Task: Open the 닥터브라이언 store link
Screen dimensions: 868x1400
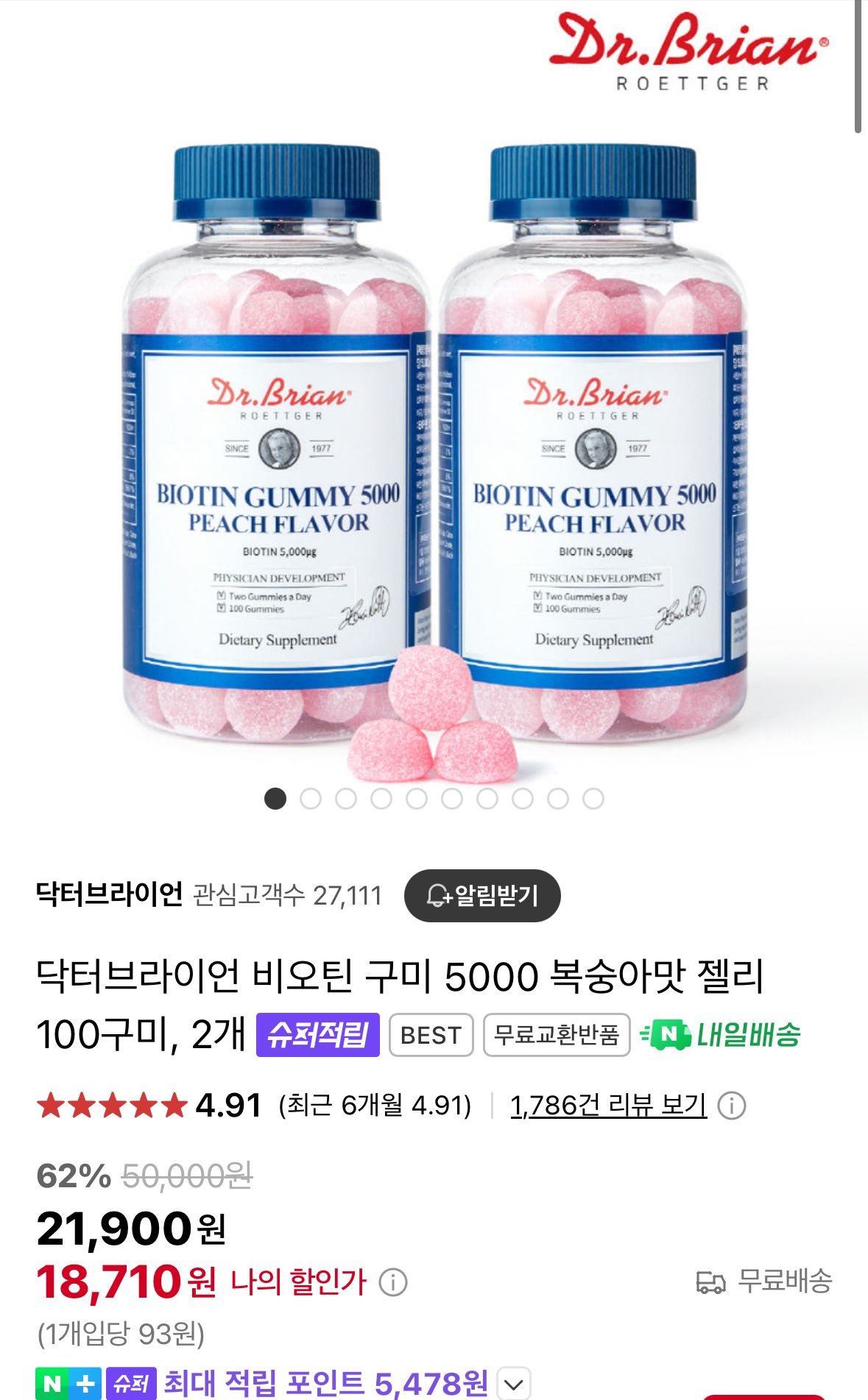Action: [109, 894]
